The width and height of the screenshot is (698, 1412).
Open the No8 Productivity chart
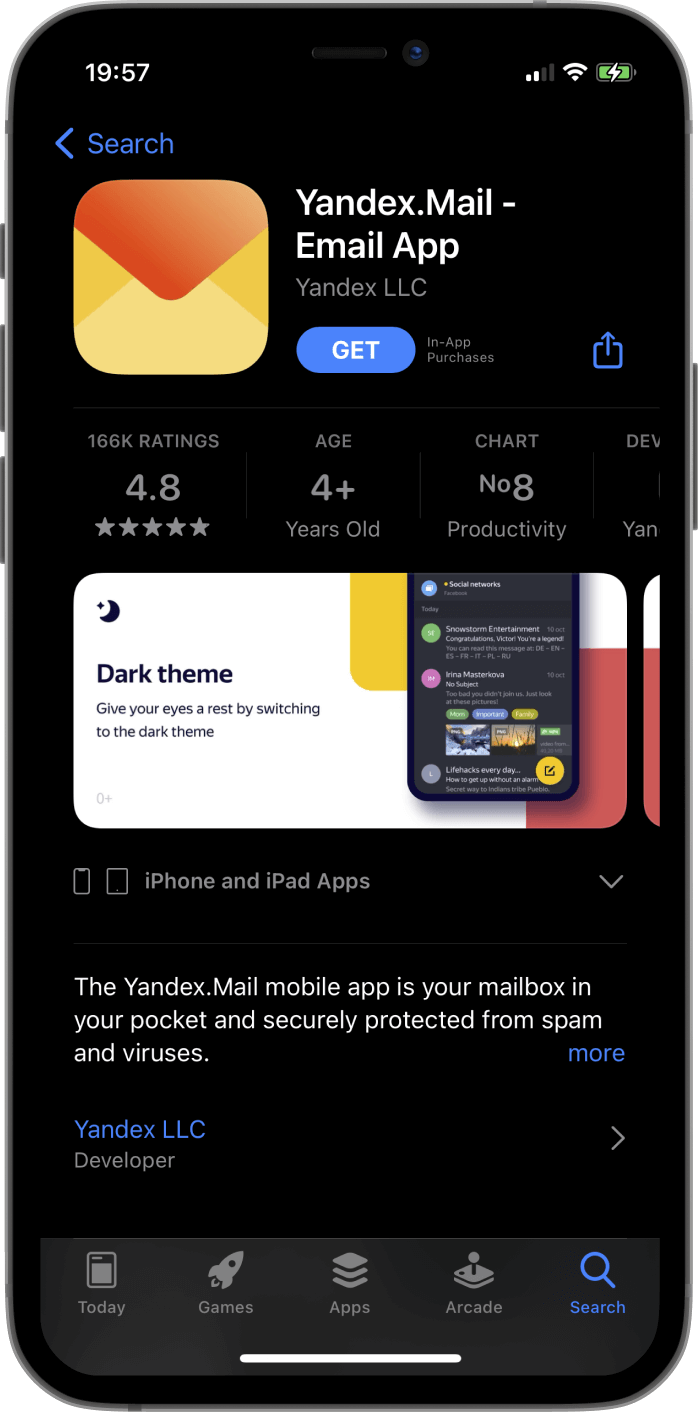tap(506, 487)
